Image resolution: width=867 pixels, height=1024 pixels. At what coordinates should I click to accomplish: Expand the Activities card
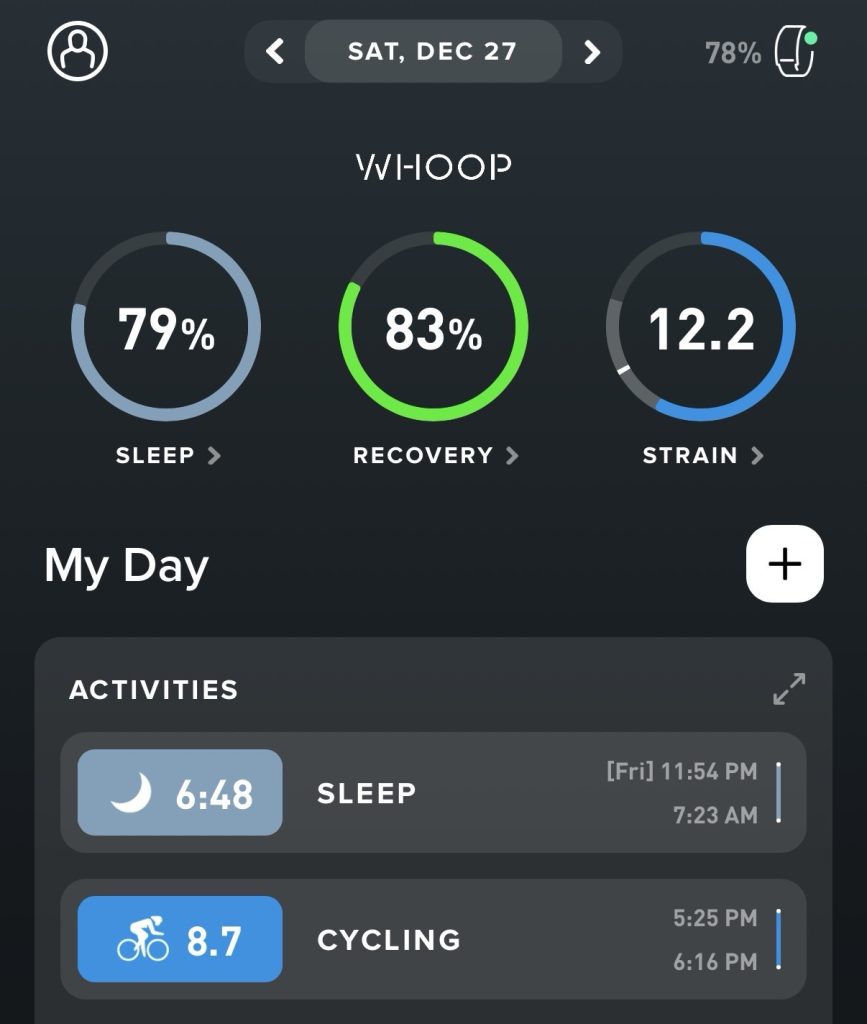789,688
